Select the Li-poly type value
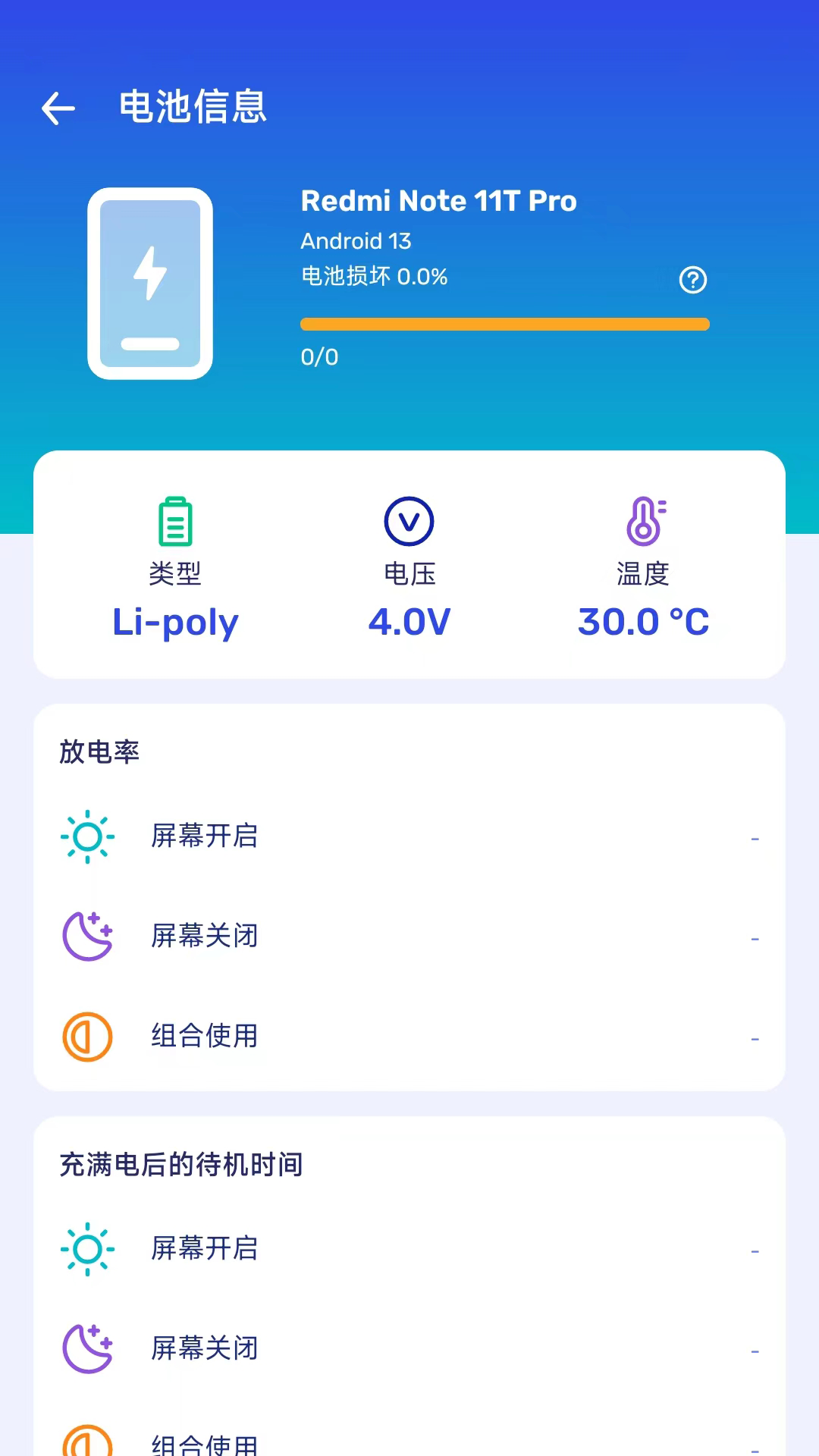819x1456 pixels. 175,622
